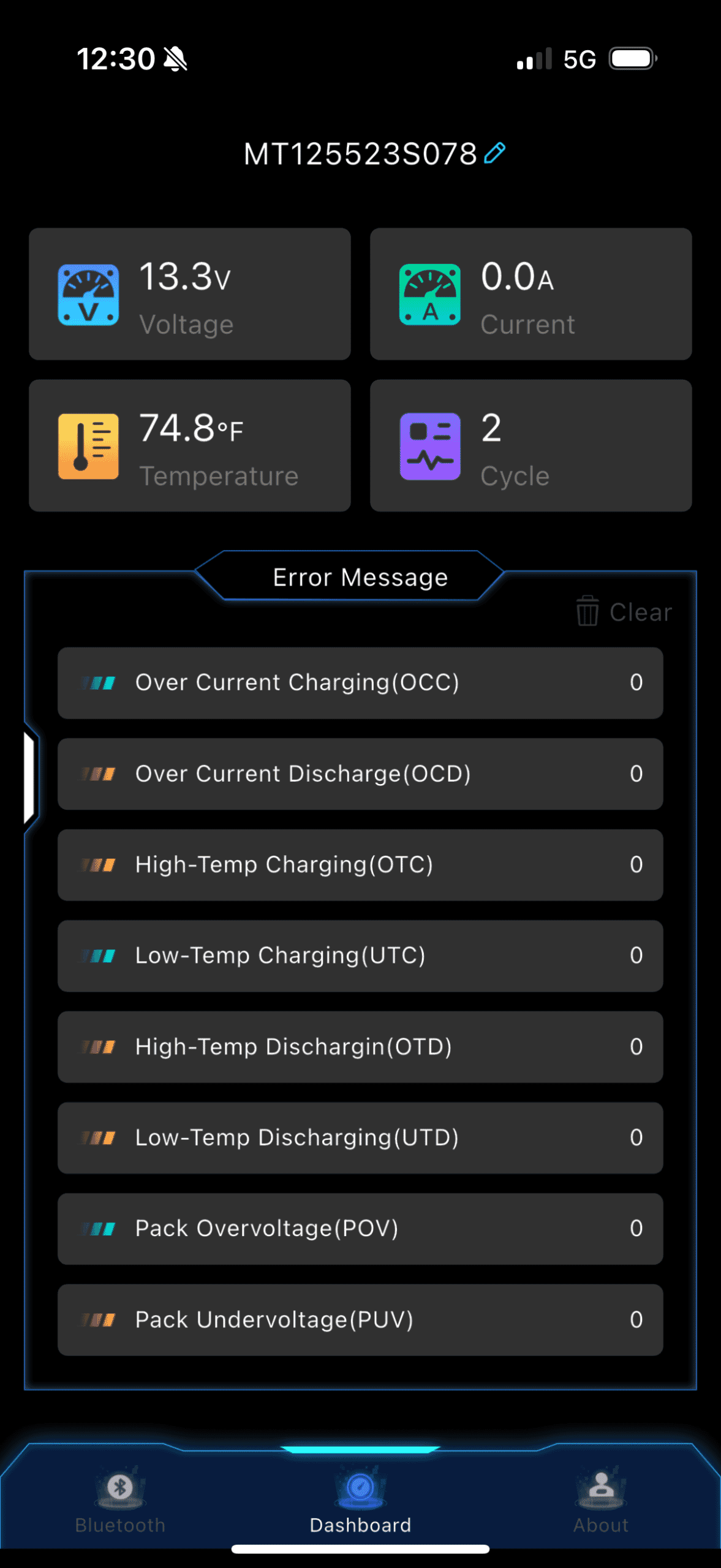The height and width of the screenshot is (1568, 721).
Task: Click the Current ammeter icon
Action: point(430,294)
